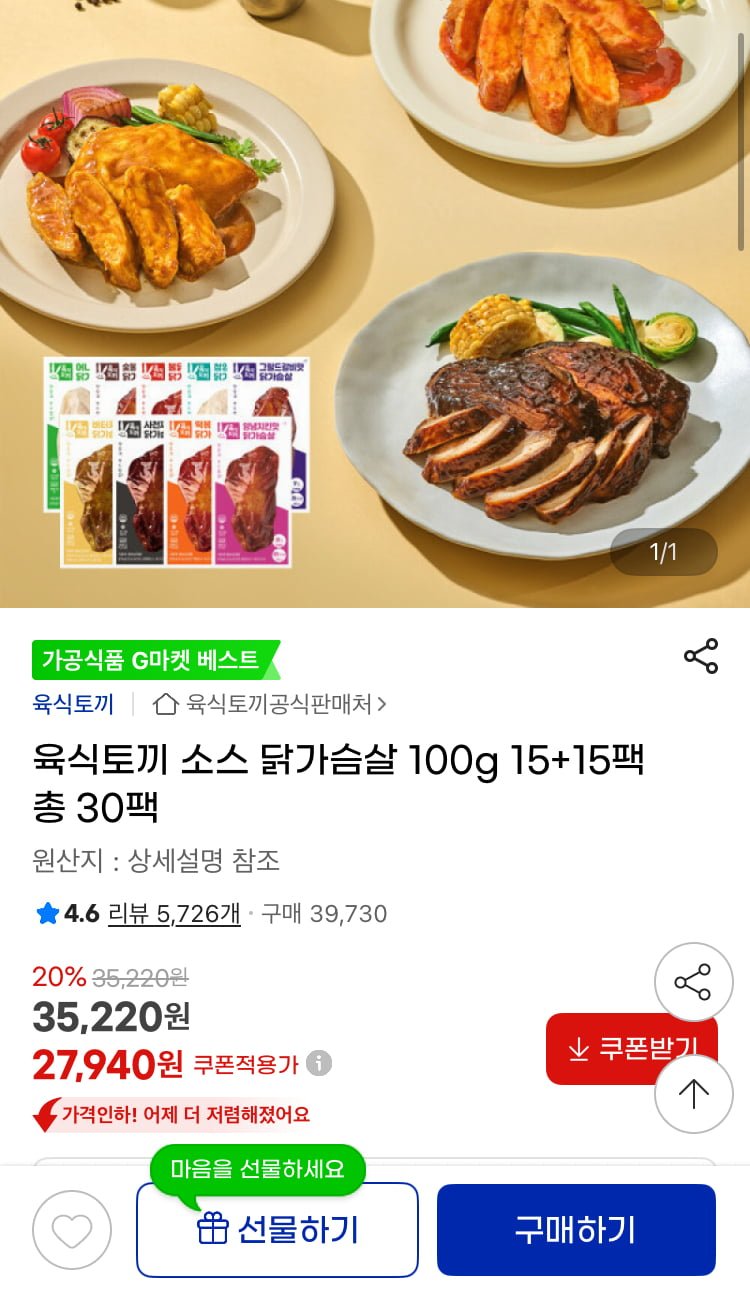Open the 가공식품 G마켓 베스트 badge

155,660
